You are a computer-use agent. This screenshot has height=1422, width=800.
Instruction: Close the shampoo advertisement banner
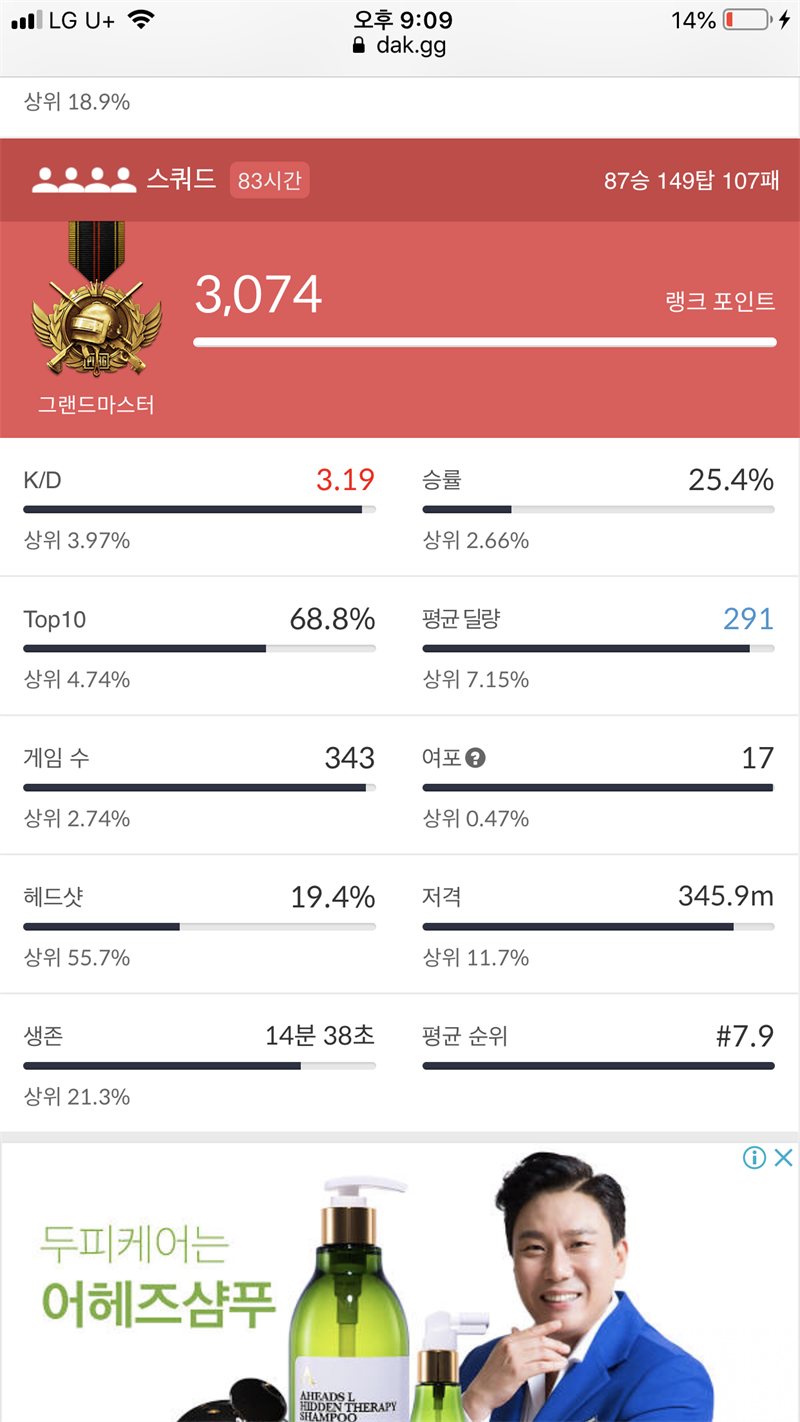coord(784,1158)
